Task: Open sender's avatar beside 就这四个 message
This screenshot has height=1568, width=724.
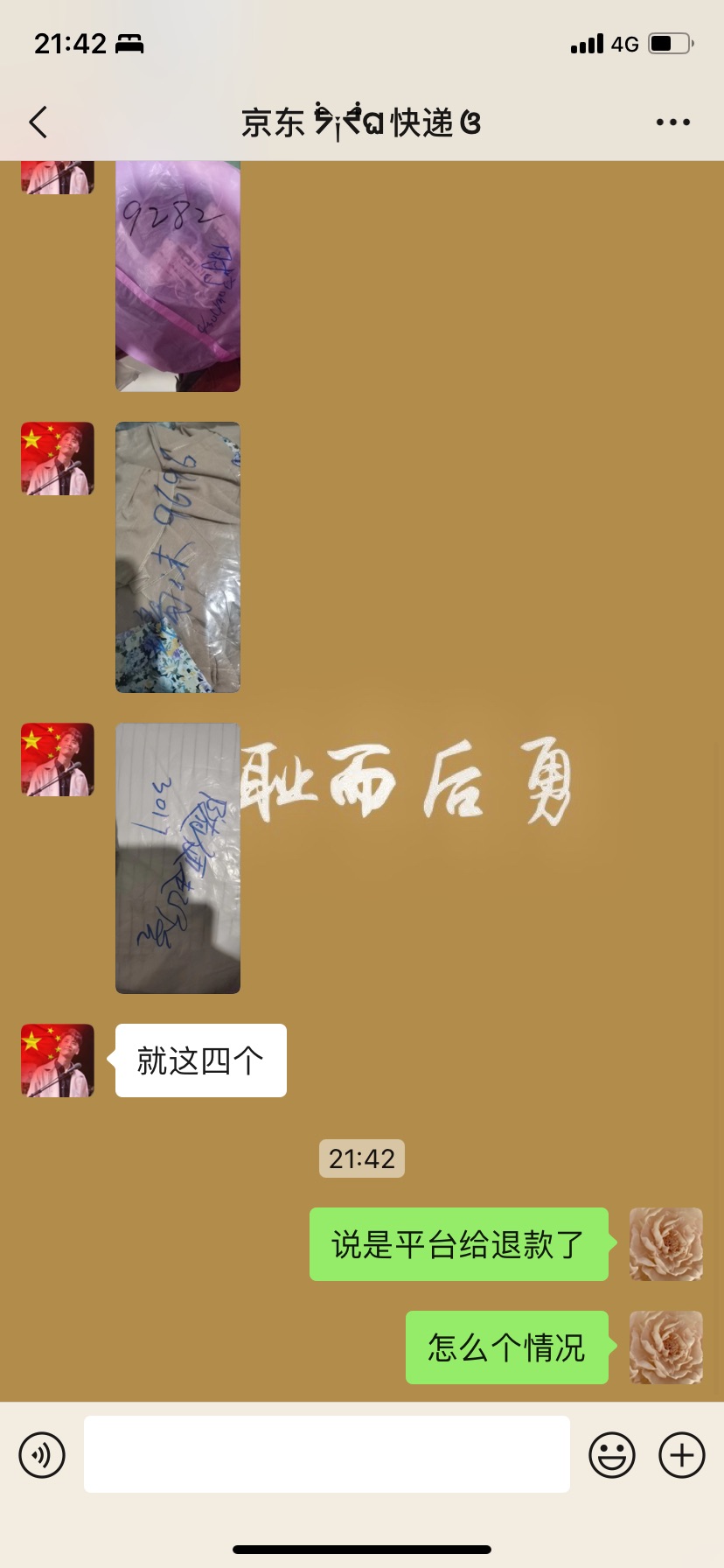Action: click(58, 1060)
